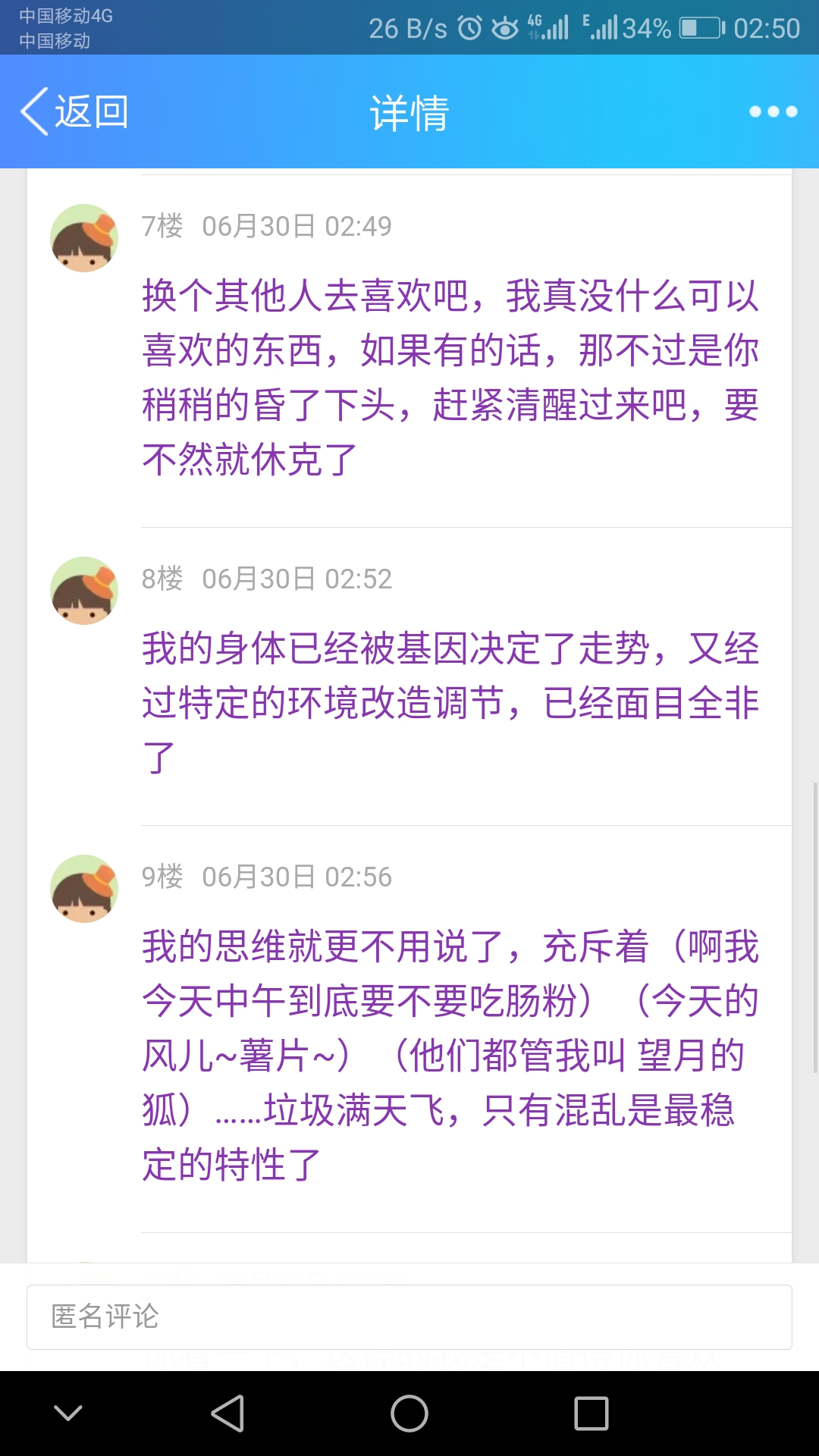The height and width of the screenshot is (1456, 819).
Task: Select the 9楼 comment about 思维 to reply
Action: [450, 1055]
